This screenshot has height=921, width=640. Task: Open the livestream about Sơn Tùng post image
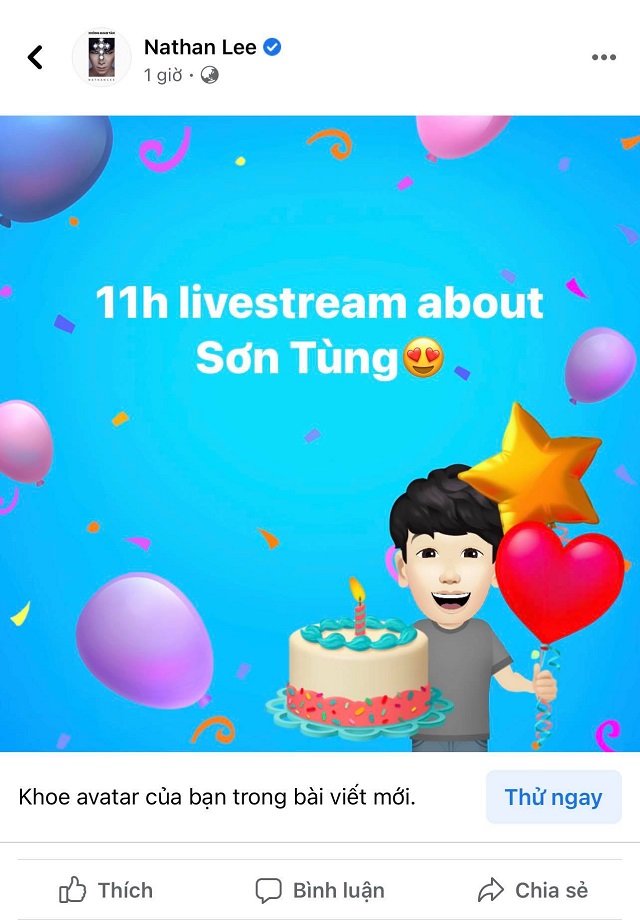pos(320,433)
